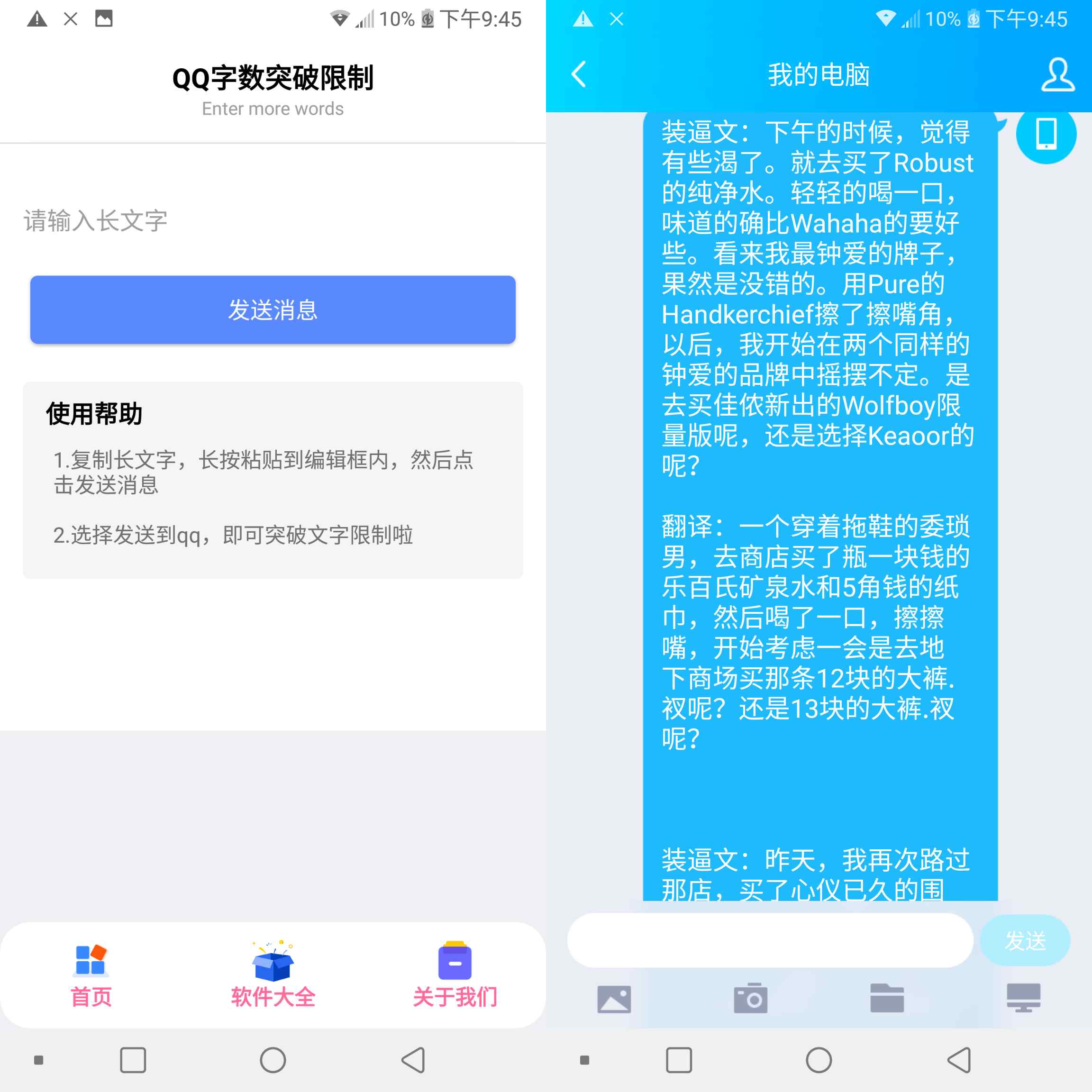This screenshot has width=1092, height=1092.
Task: Tap the blue 发送消息 button
Action: [x=273, y=310]
